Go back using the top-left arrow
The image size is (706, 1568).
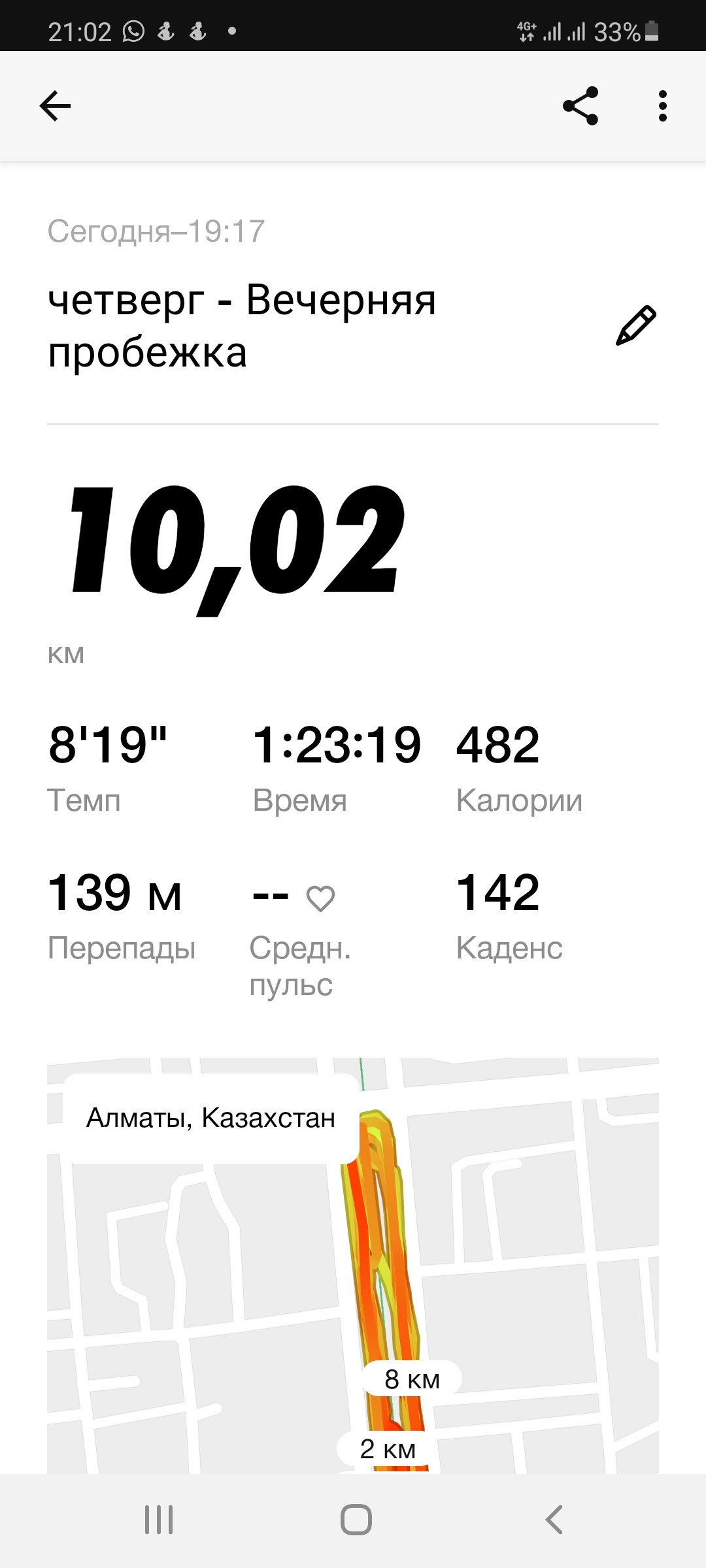tap(55, 106)
